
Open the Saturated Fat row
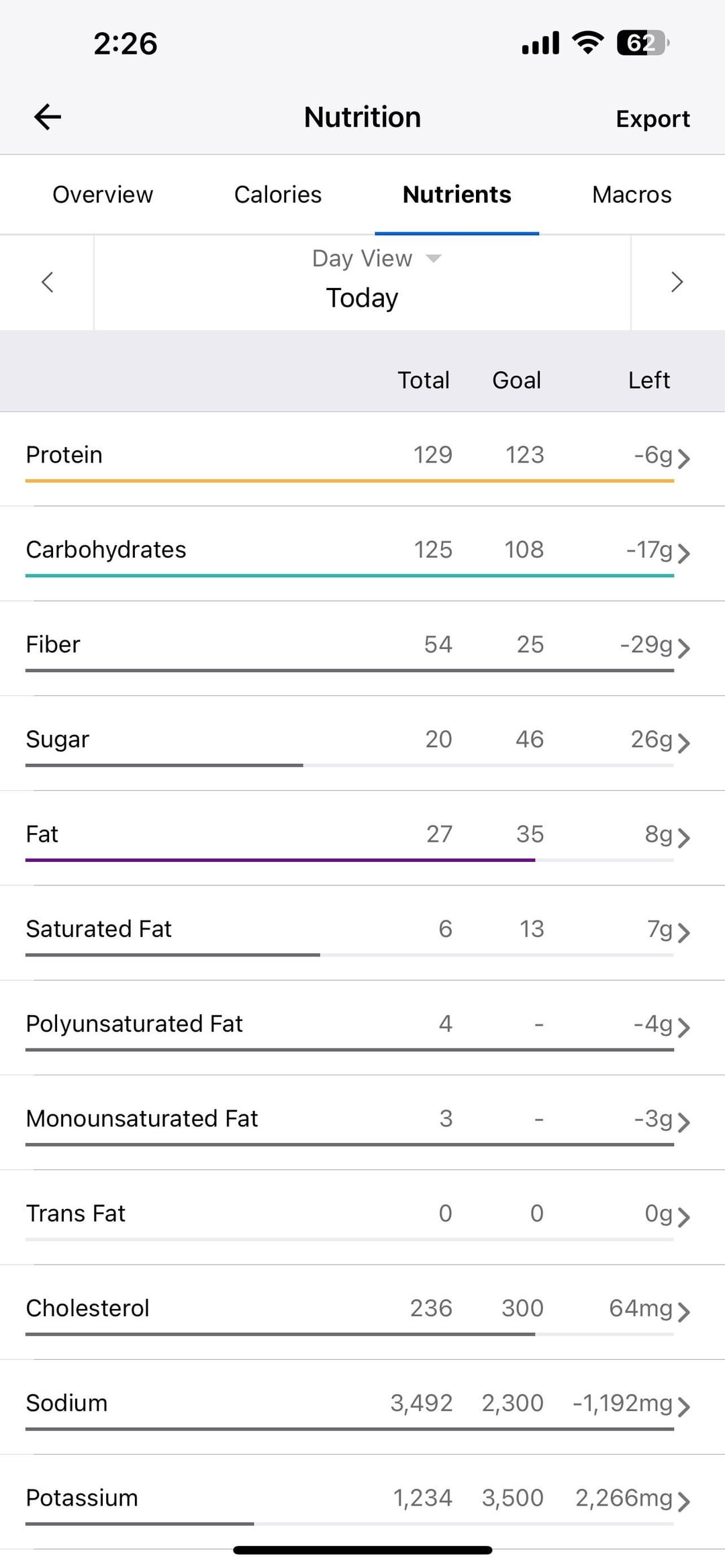point(362,933)
